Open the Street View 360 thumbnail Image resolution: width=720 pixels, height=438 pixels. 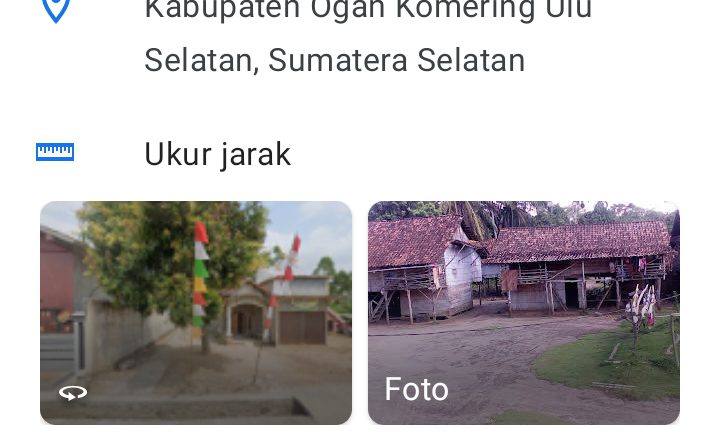pos(196,312)
